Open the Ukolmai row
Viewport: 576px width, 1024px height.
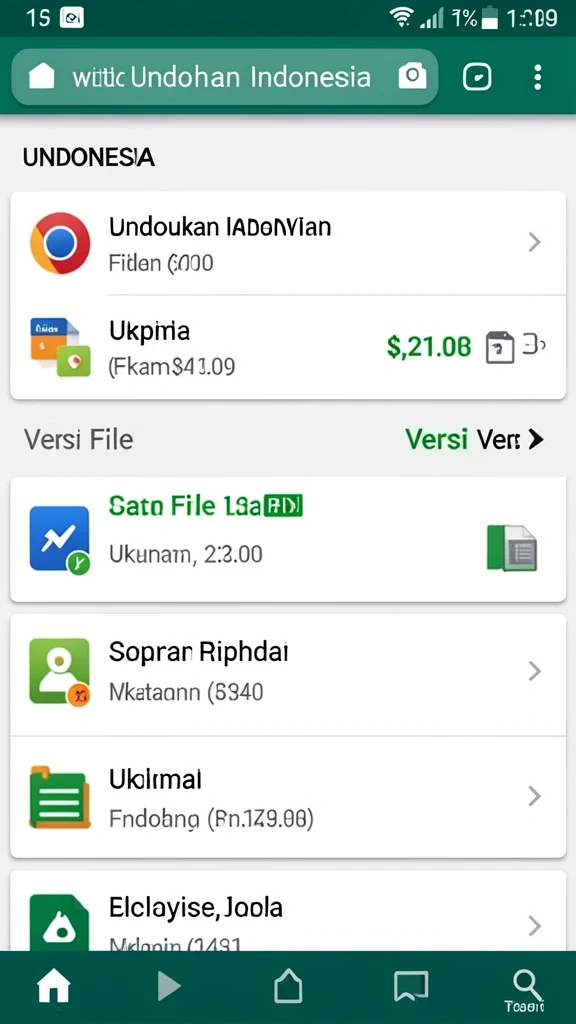click(x=288, y=797)
